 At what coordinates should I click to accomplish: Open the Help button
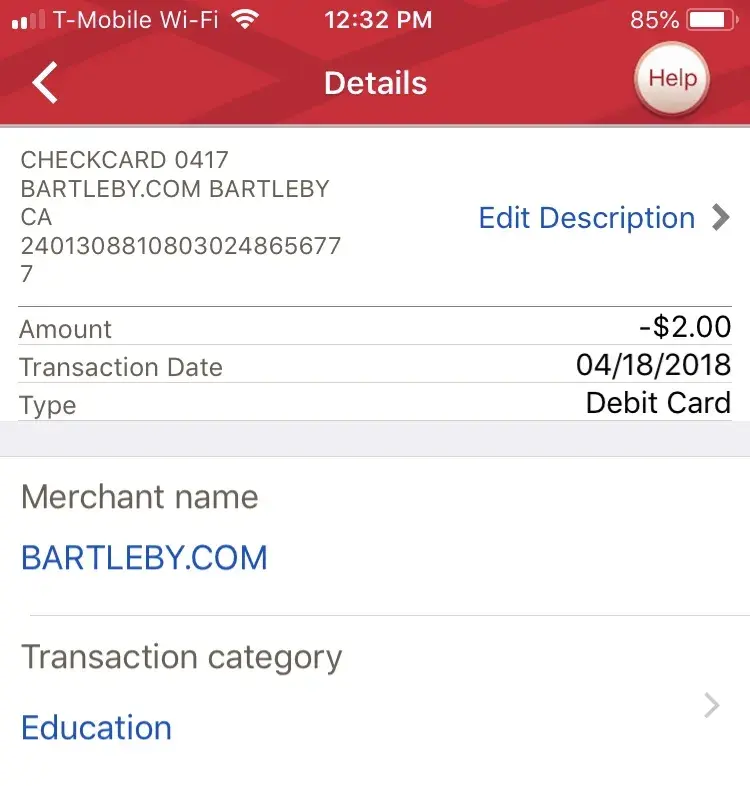(x=671, y=79)
